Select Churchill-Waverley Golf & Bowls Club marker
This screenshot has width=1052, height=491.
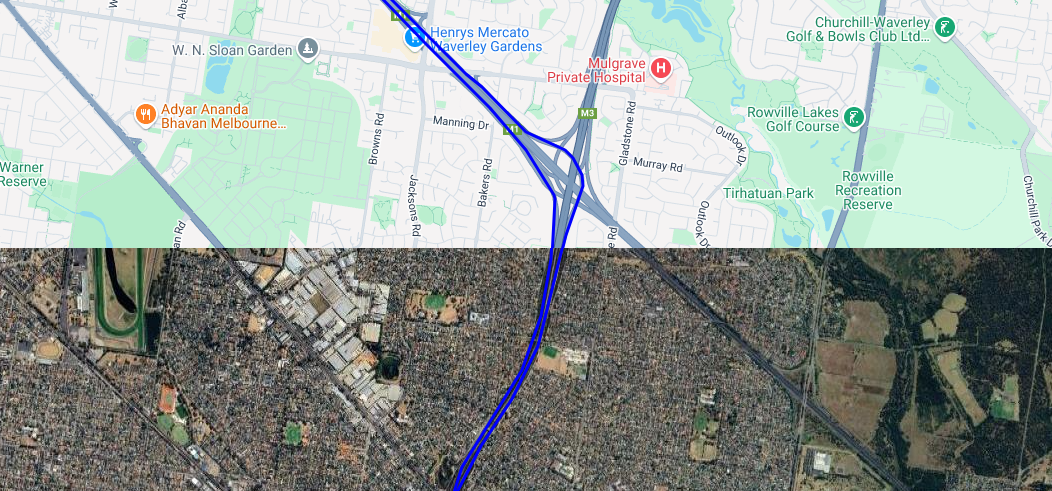pyautogui.click(x=945, y=28)
